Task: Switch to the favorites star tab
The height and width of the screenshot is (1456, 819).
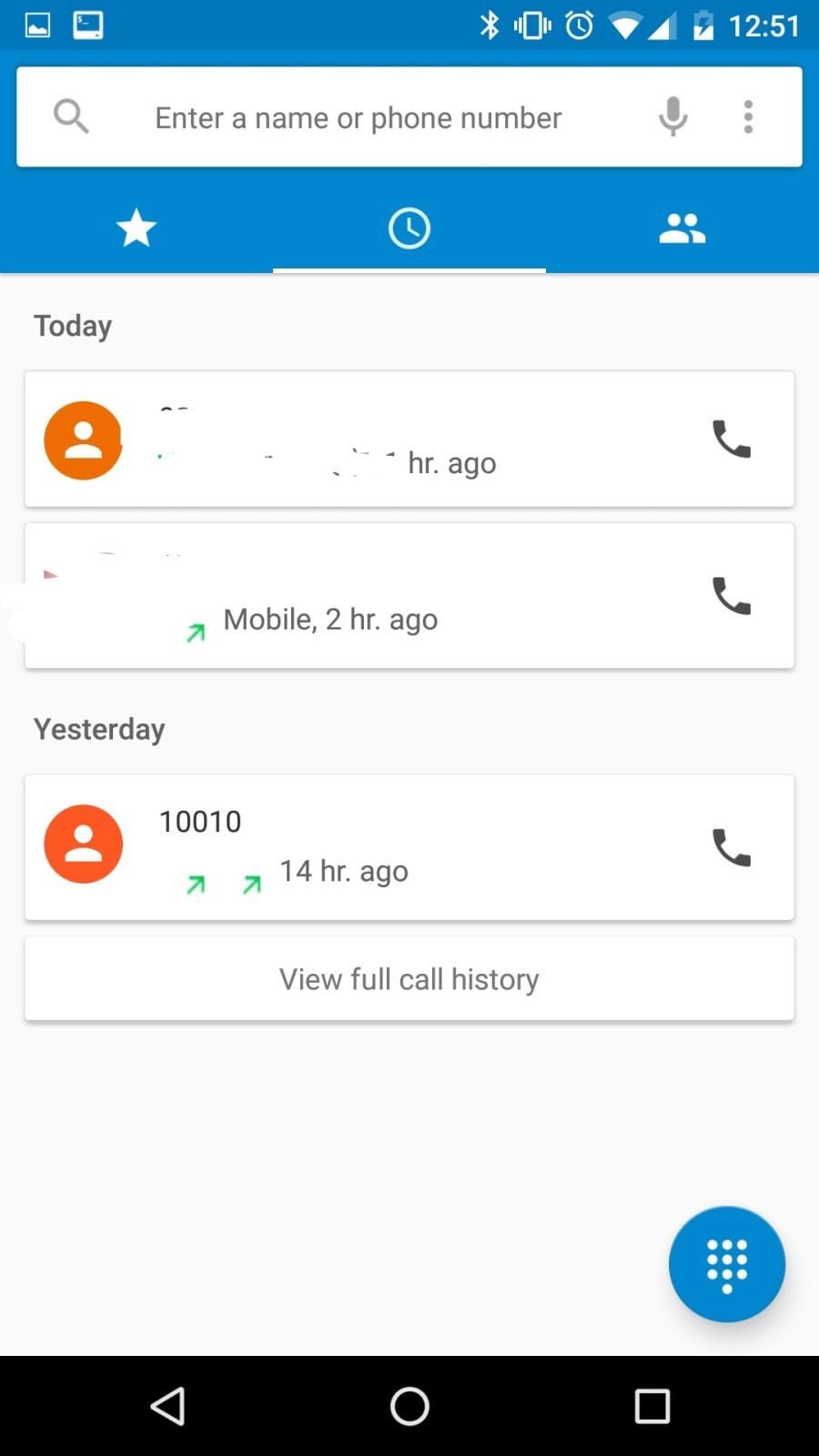Action: click(136, 227)
